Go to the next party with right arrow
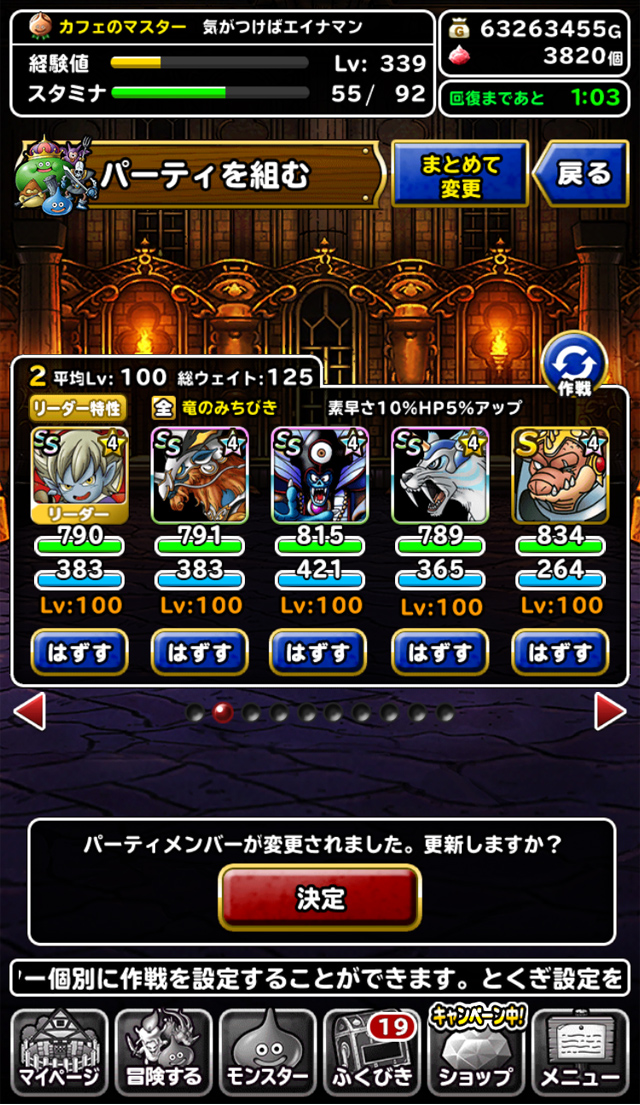This screenshot has height=1105, width=640. [610, 711]
